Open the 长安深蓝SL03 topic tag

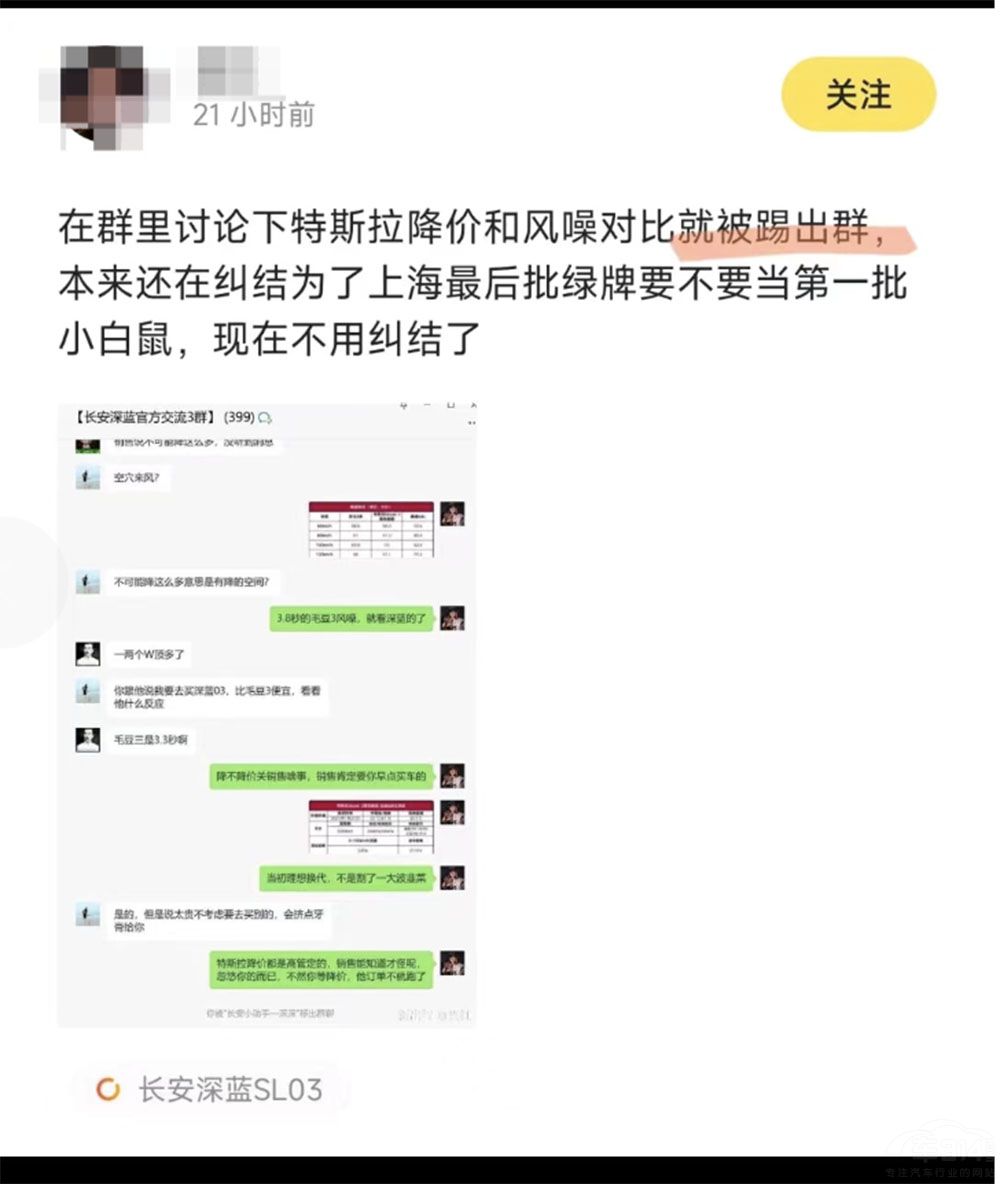(212, 1089)
